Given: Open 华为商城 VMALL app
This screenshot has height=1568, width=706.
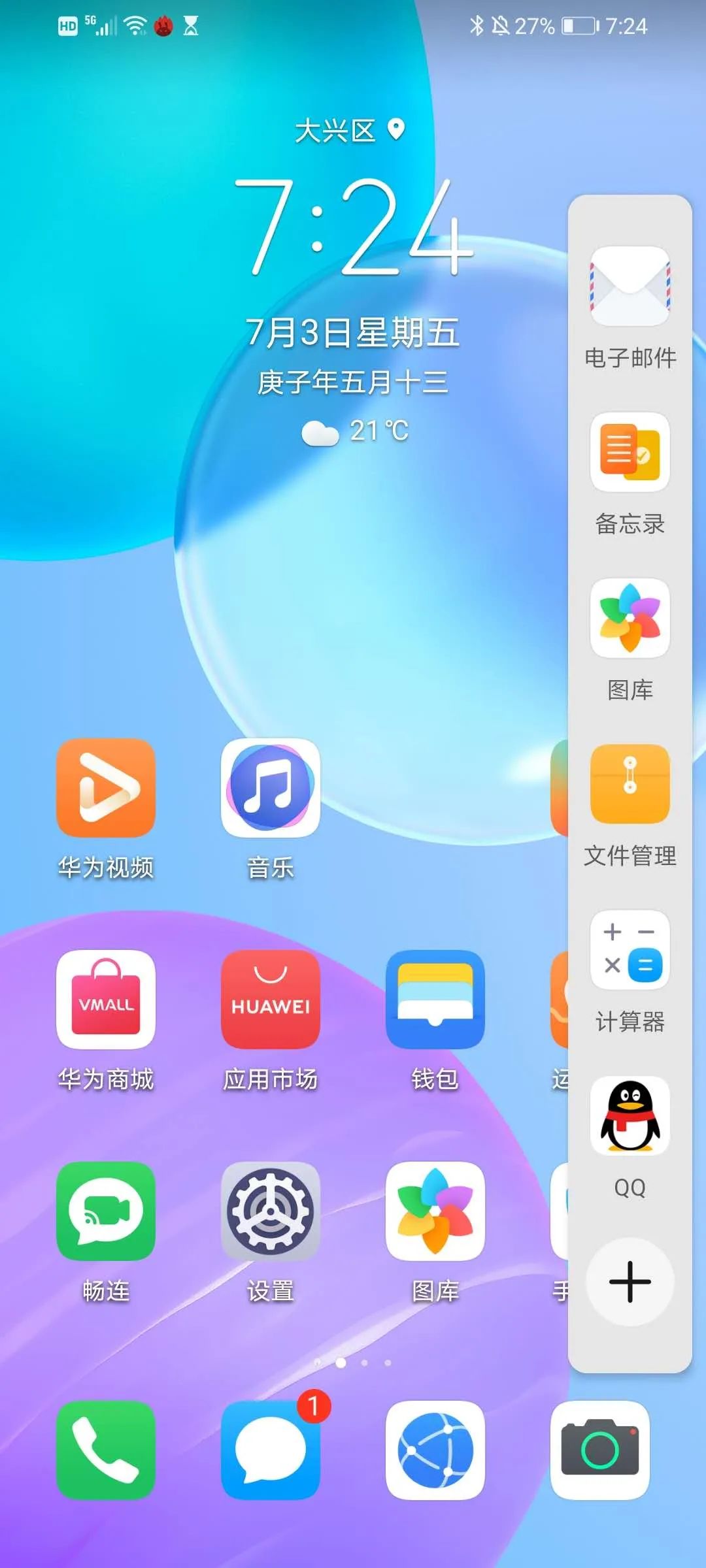Looking at the screenshot, I should coord(106,1000).
